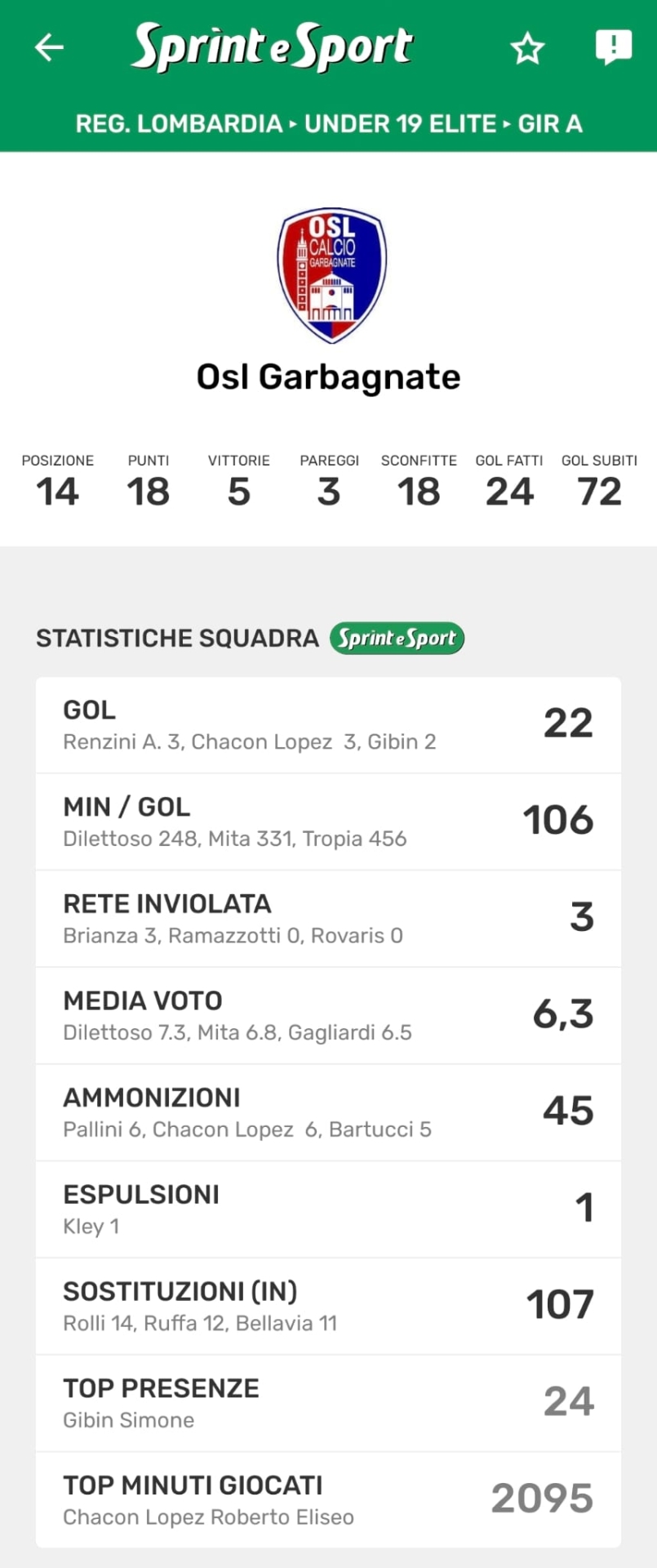657x1568 pixels.
Task: Open the ESPULSIONI row
Action: point(328,1209)
